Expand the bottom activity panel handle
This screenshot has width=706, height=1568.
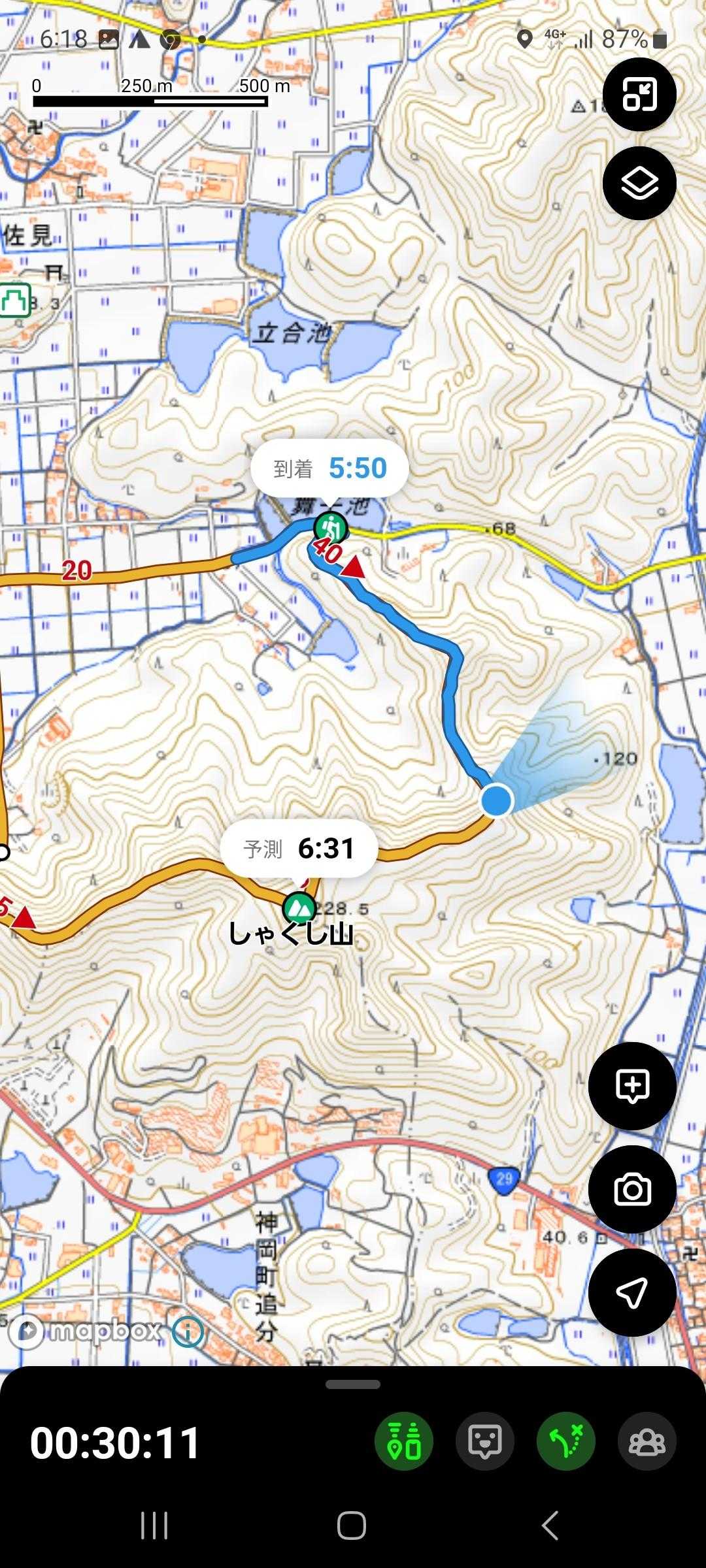pos(353,1384)
